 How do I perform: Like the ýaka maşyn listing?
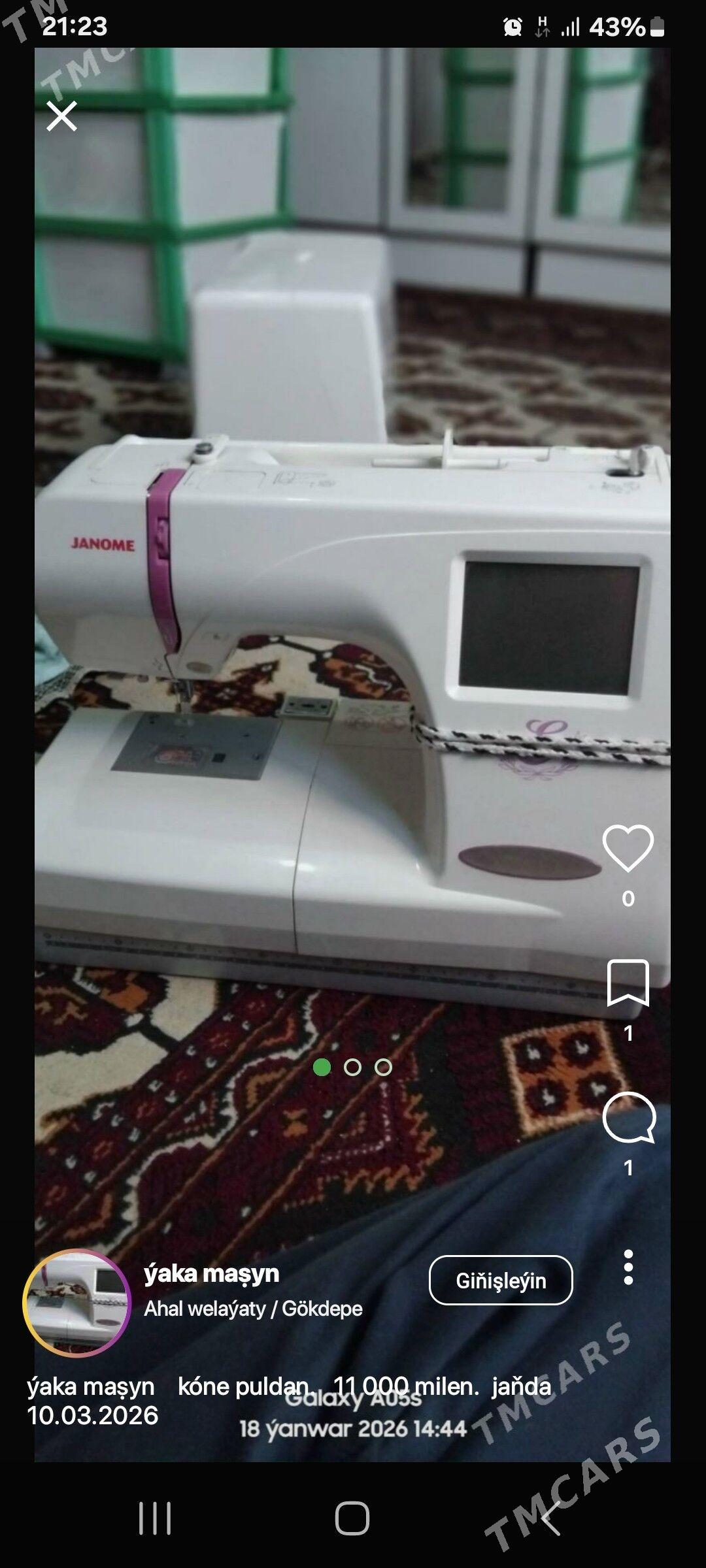(x=628, y=848)
